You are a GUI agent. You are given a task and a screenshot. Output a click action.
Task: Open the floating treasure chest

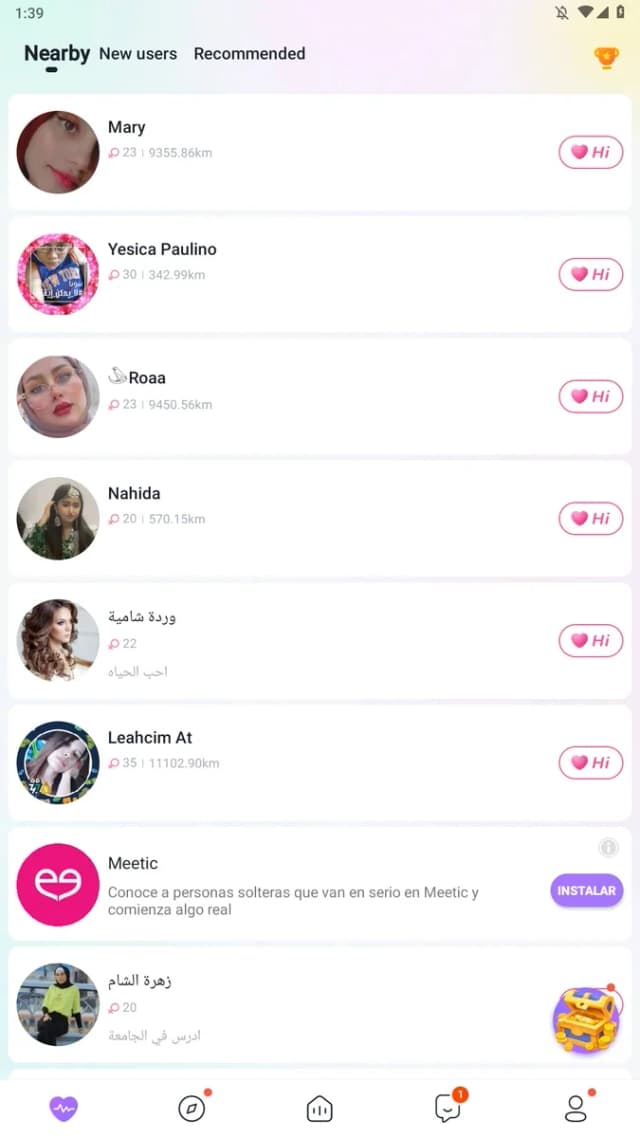tap(586, 1020)
